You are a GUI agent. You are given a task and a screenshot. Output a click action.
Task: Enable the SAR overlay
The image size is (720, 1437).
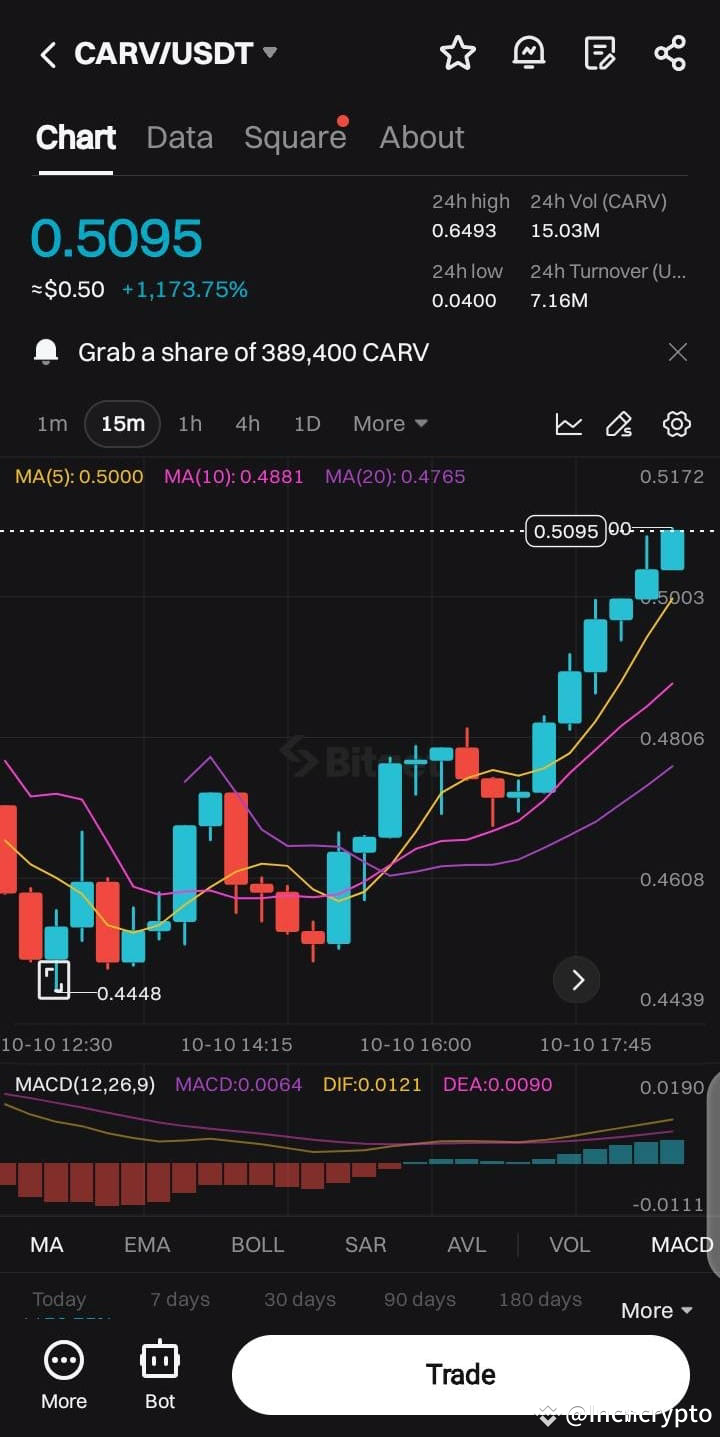coord(365,1244)
